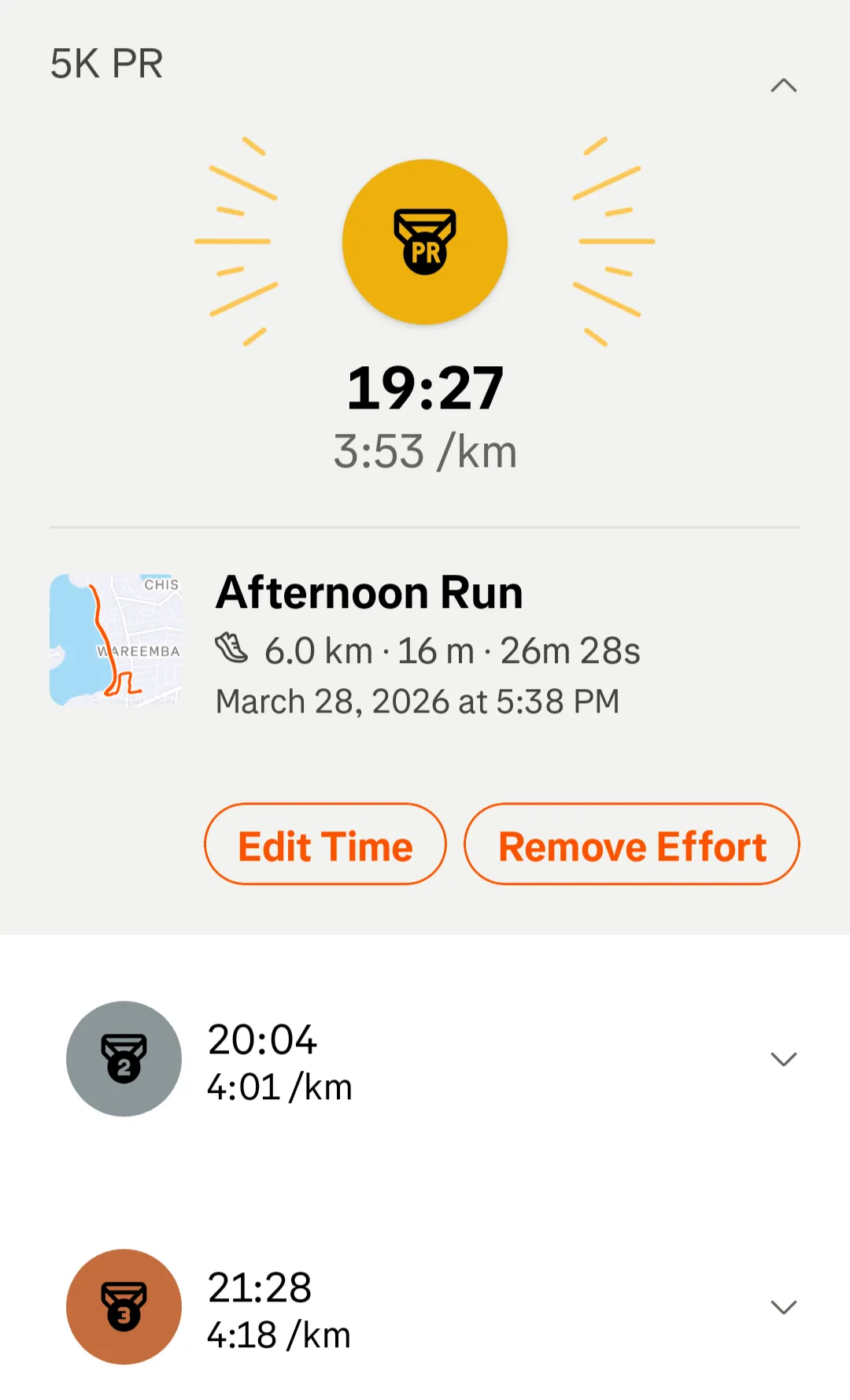The image size is (850, 1400).
Task: Open the Afternoon Run activity
Action: click(x=368, y=593)
